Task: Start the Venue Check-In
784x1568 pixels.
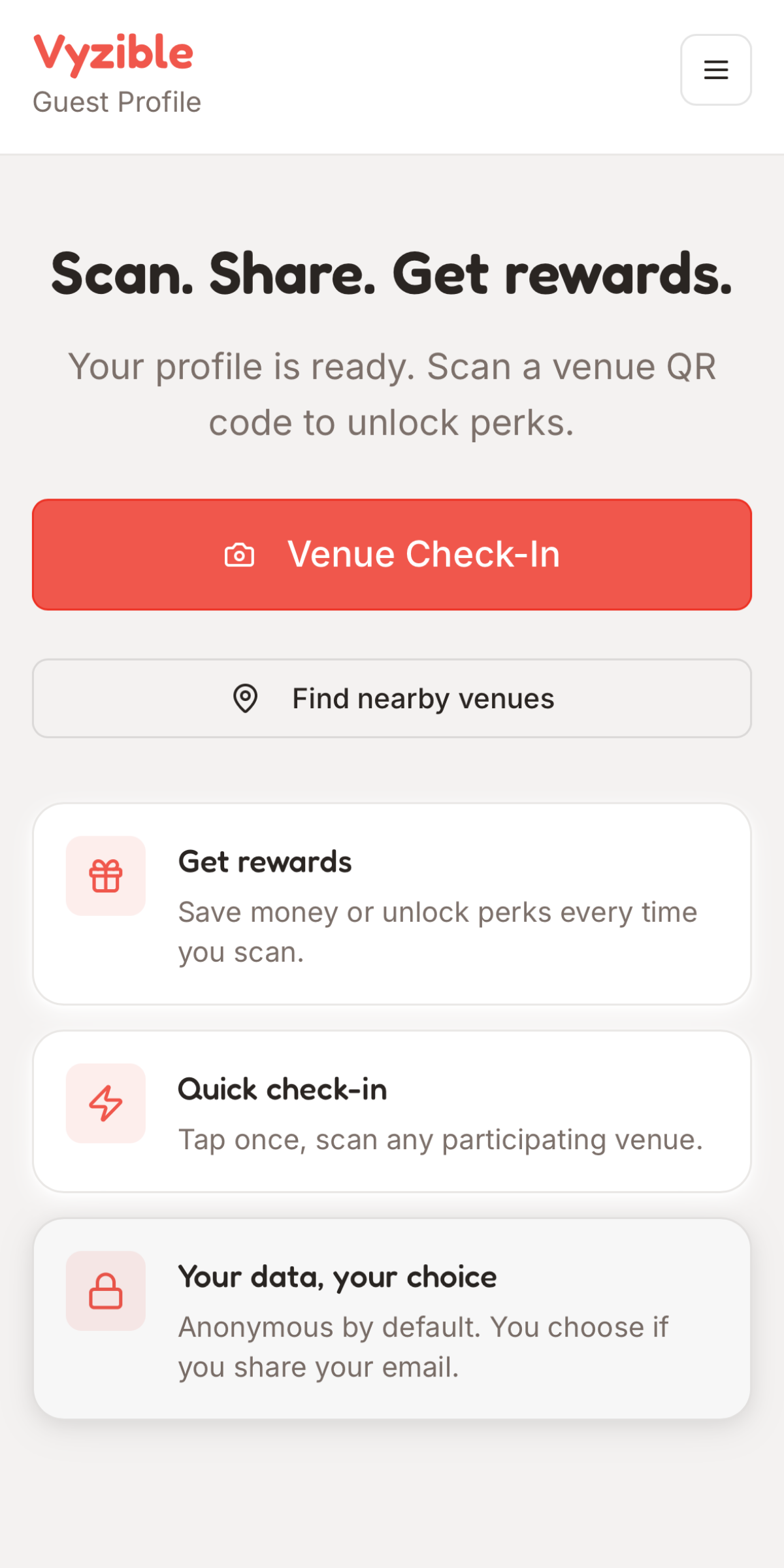Action: click(x=392, y=555)
